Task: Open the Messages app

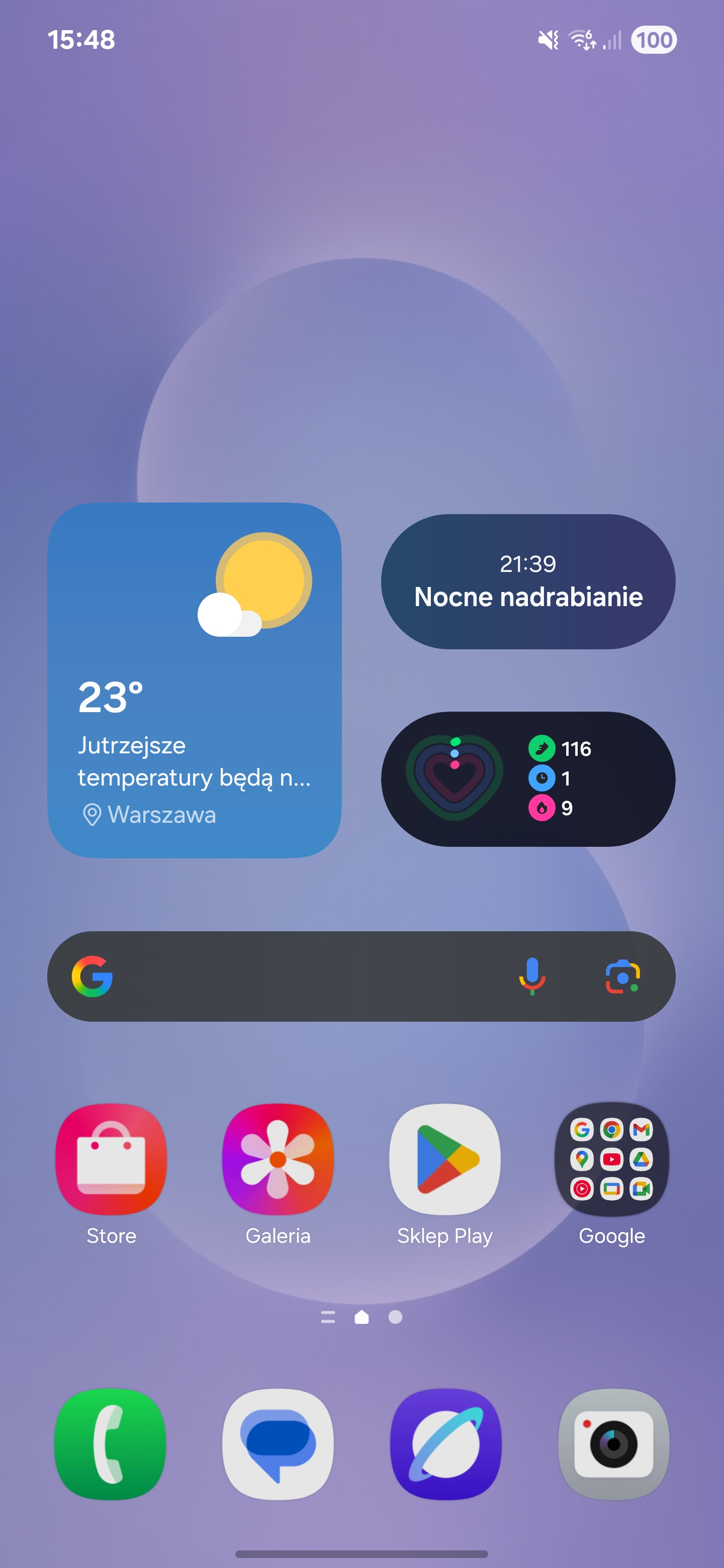Action: (x=278, y=1443)
